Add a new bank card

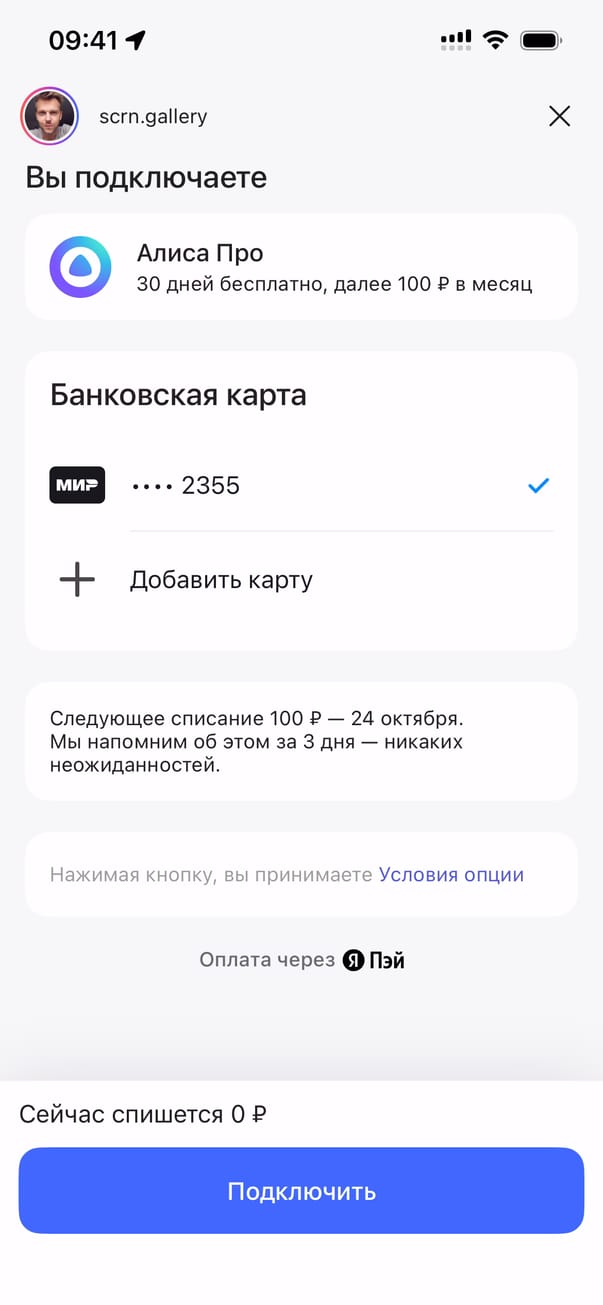[220, 580]
